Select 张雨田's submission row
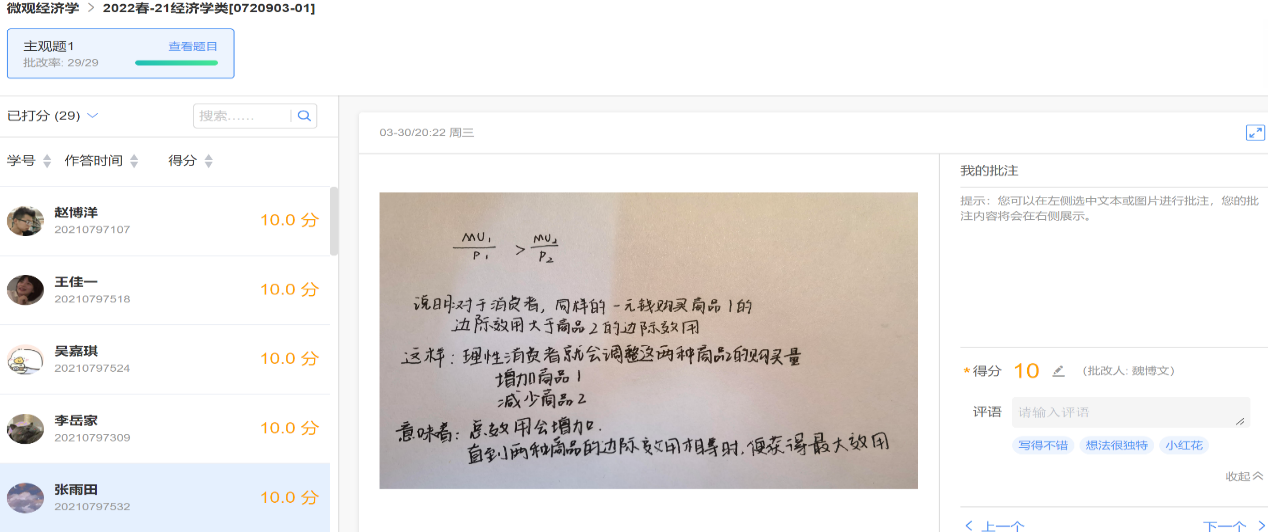1268x532 pixels. [x=165, y=496]
